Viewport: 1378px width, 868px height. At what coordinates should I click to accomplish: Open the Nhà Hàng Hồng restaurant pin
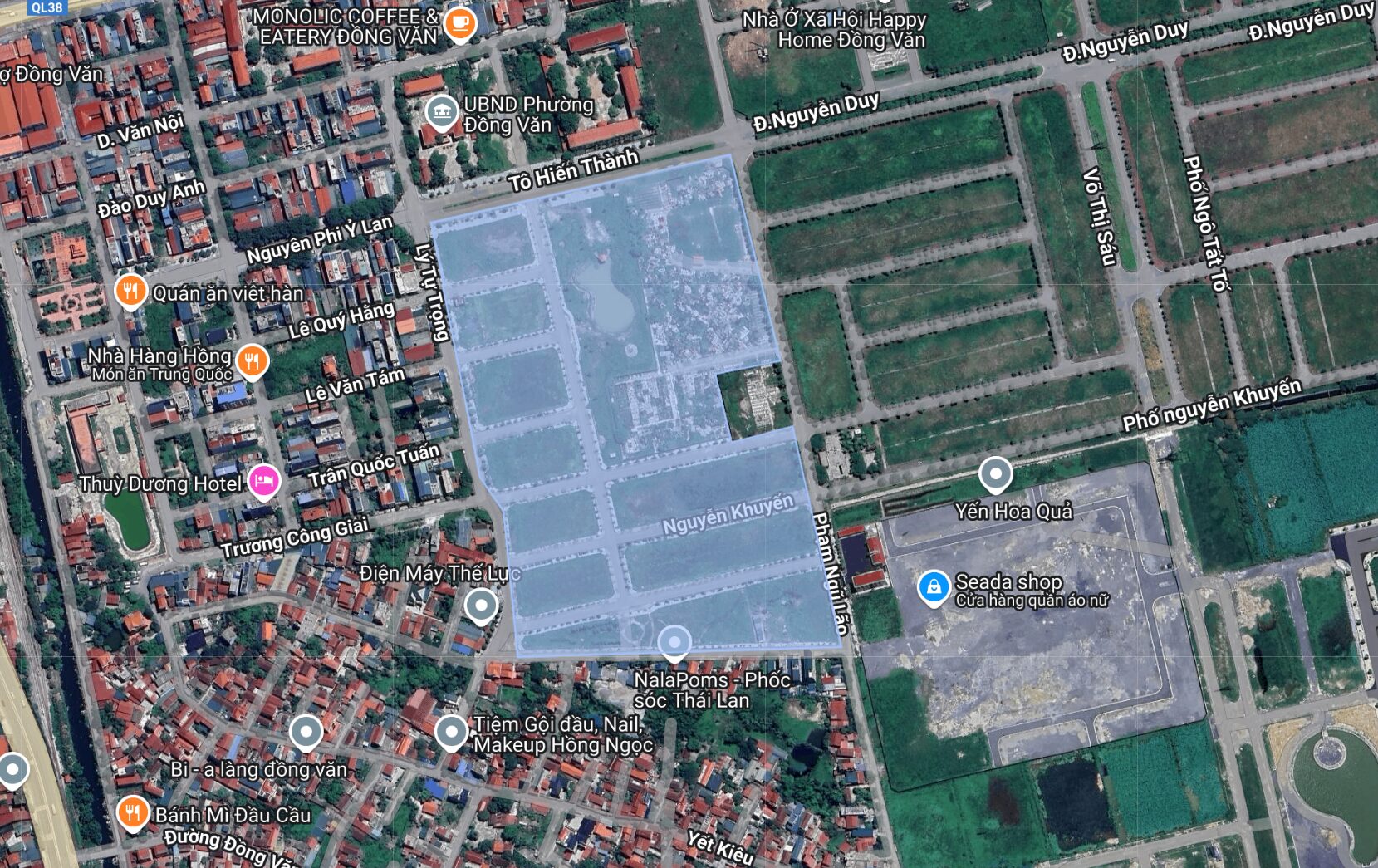coord(253,360)
